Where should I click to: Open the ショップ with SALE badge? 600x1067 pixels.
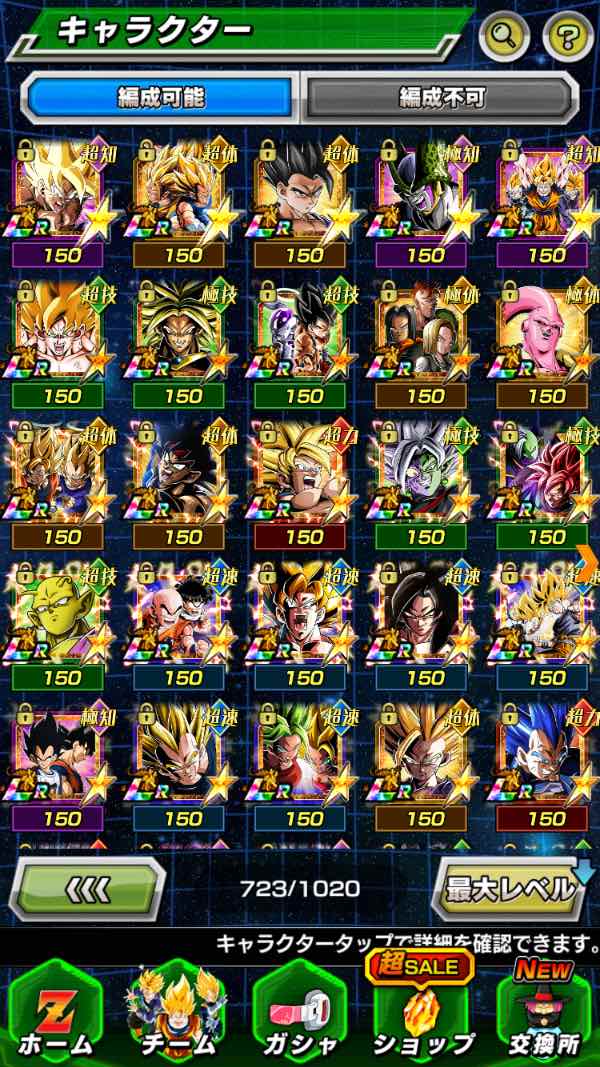click(x=422, y=1012)
